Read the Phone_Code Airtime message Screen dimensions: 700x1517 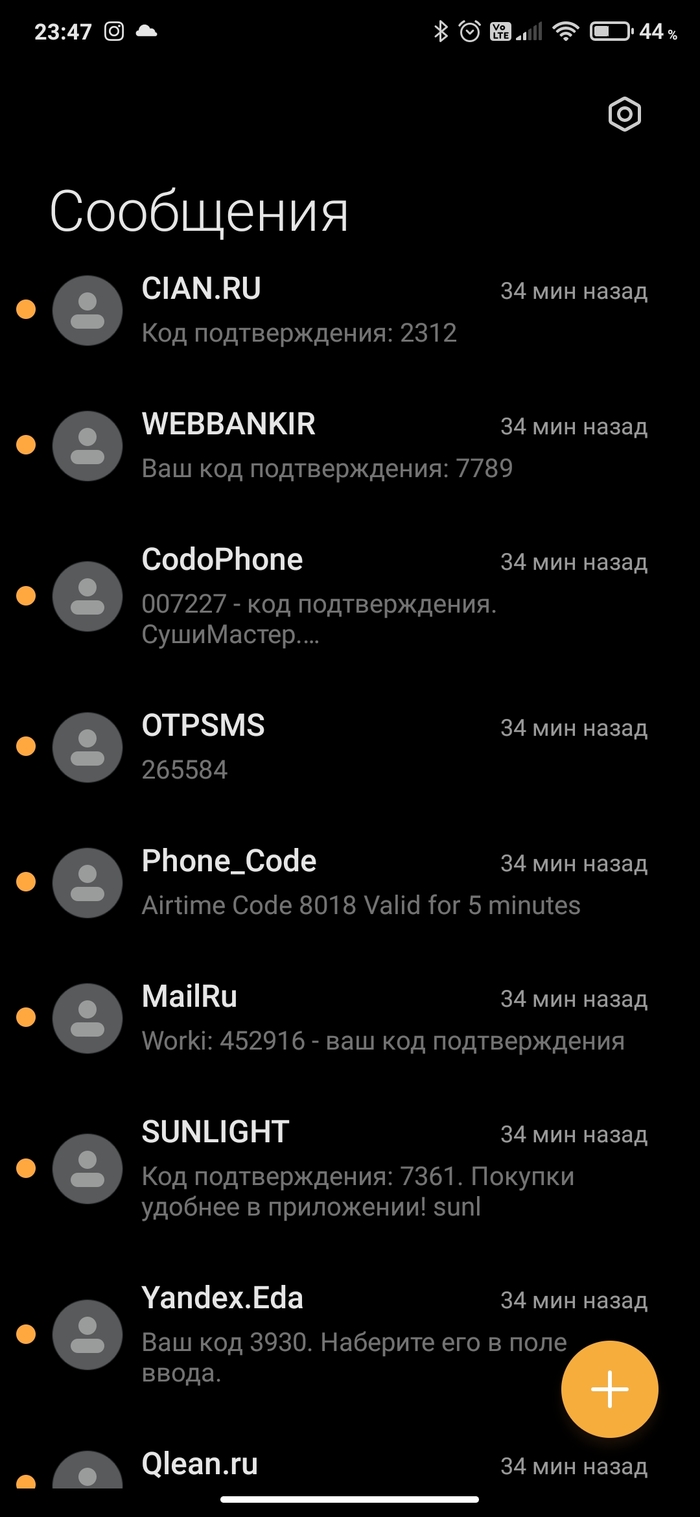(350, 883)
